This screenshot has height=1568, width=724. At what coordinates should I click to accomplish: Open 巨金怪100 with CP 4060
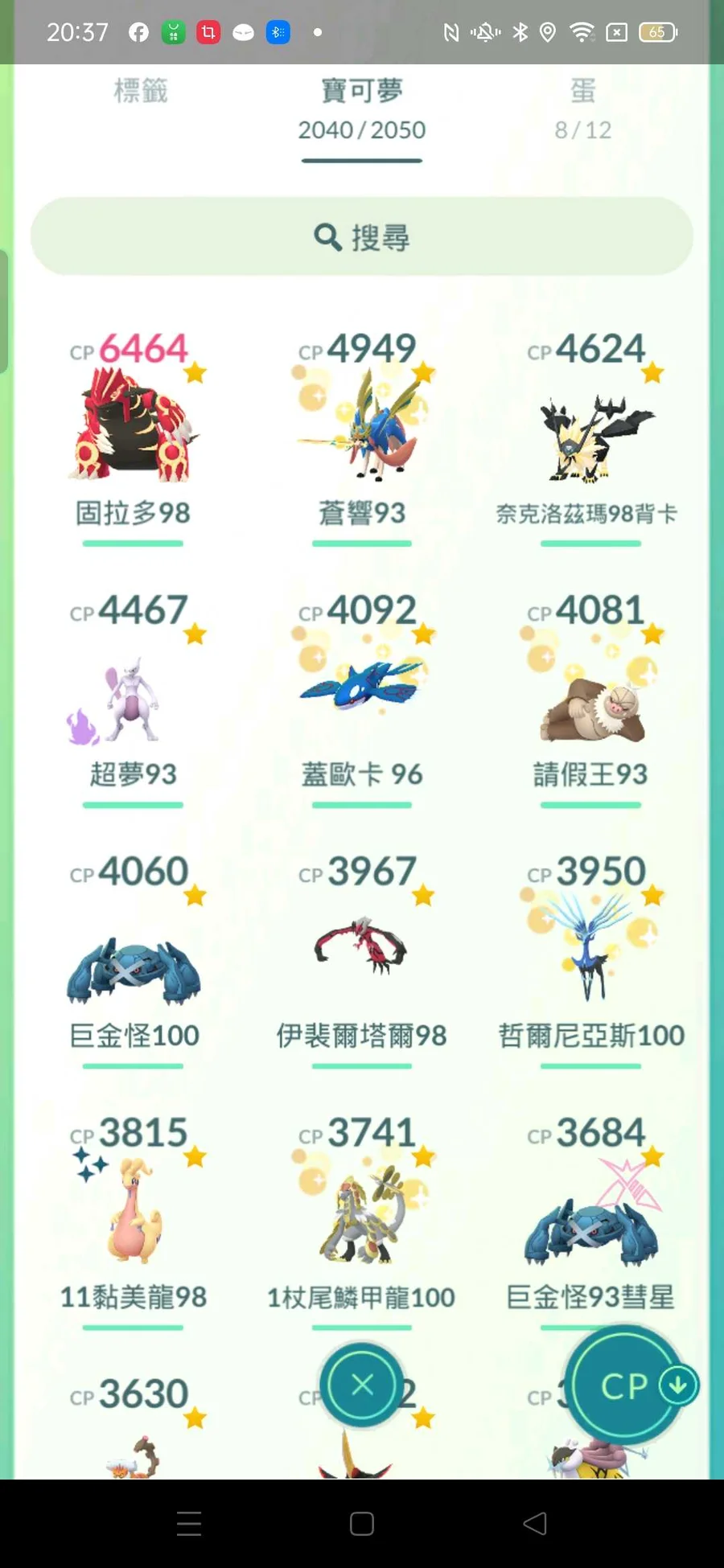(133, 957)
